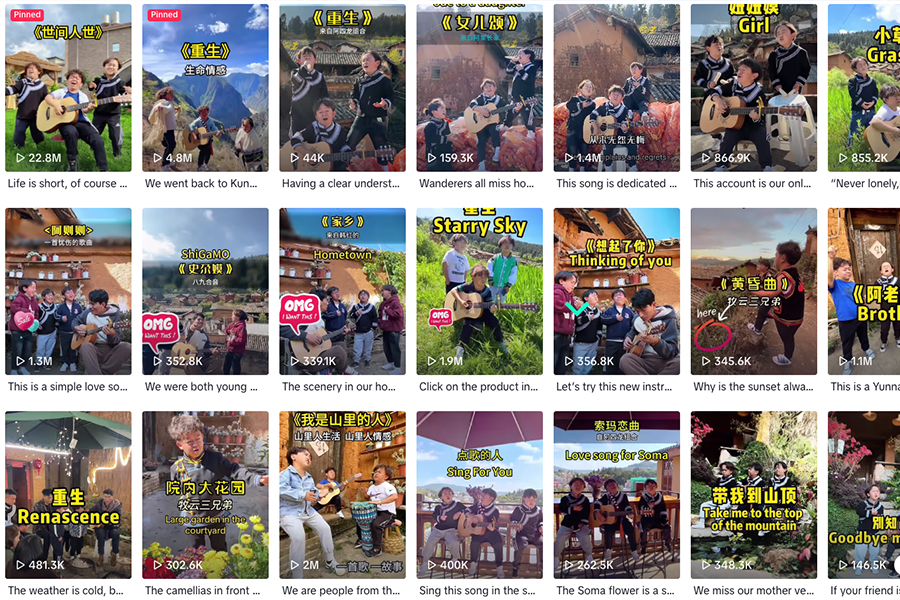The image size is (900, 600).
Task: Play the 'Starry Sky' video
Action: coord(479,292)
